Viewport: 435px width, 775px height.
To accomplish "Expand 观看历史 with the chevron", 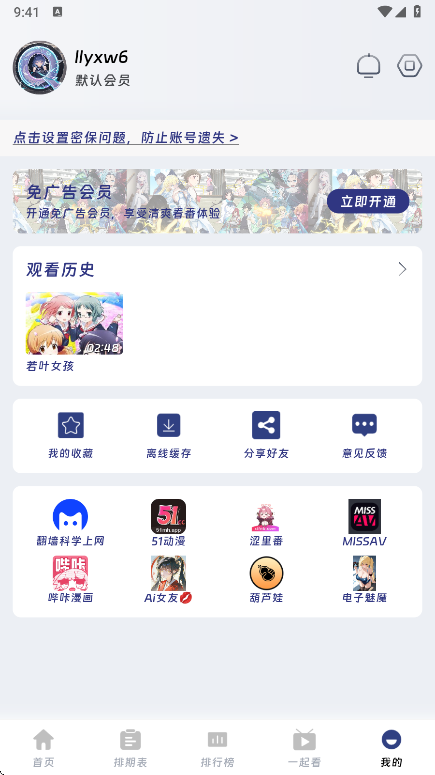I will 402,269.
